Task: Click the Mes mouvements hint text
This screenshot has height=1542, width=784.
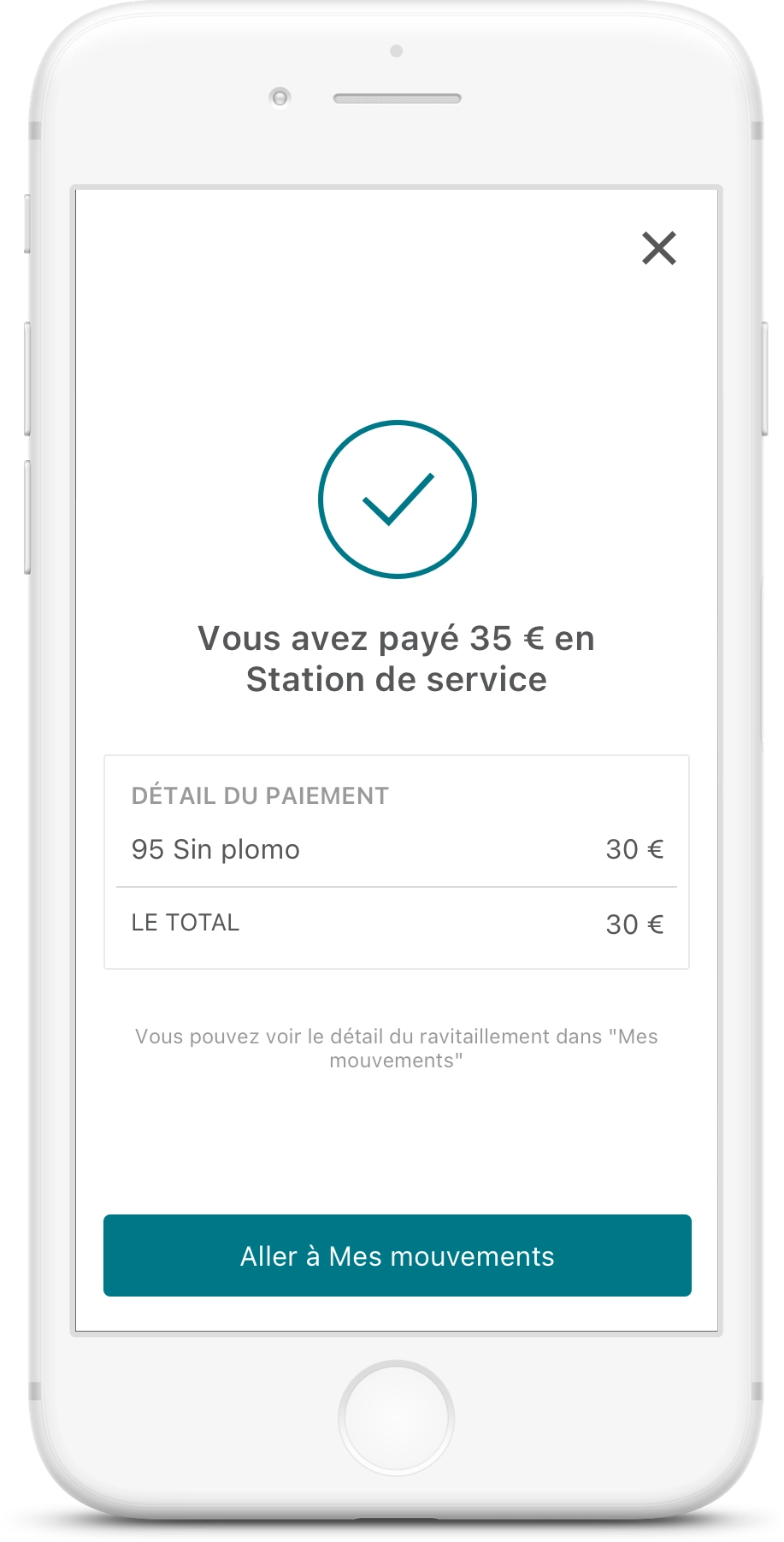Action: [397, 1048]
